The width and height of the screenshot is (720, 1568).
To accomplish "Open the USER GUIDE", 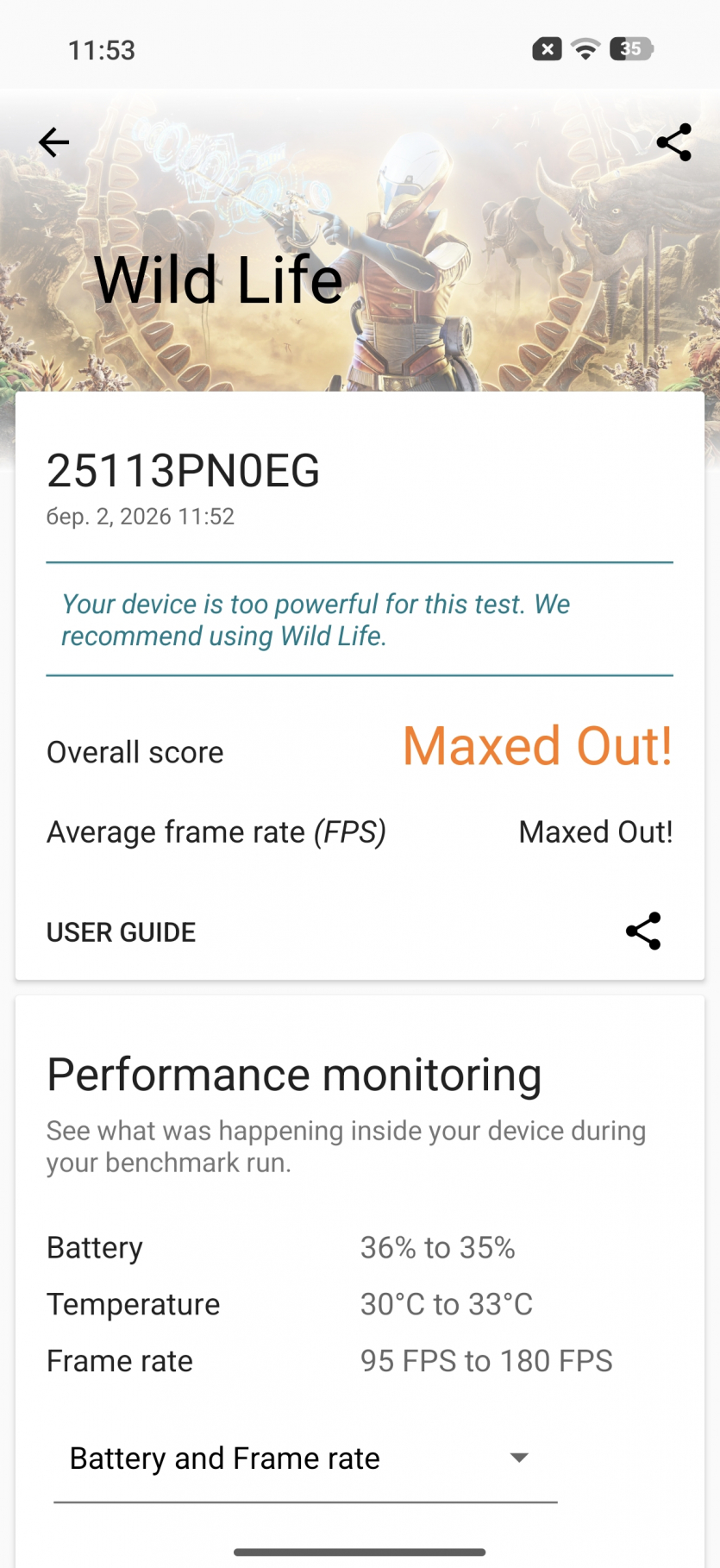I will point(122,932).
